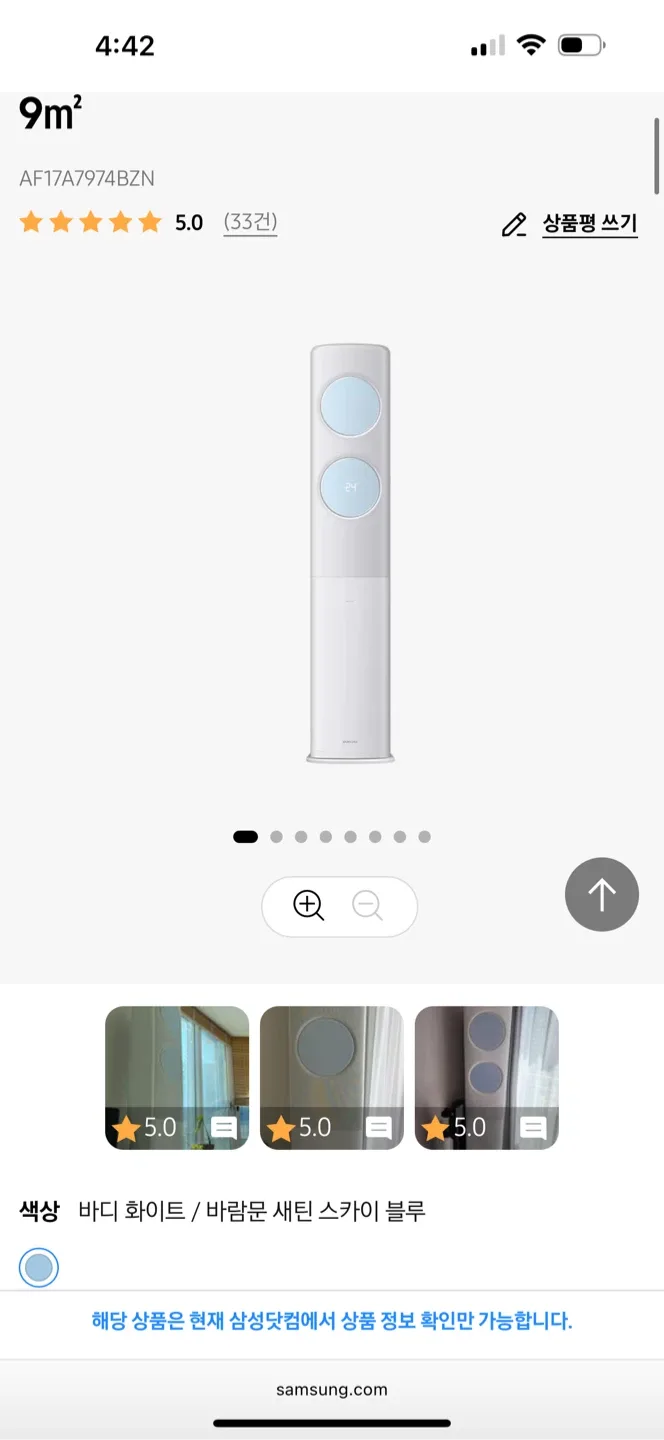The height and width of the screenshot is (1440, 664).
Task: Return to page top with the up arrow
Action: pyautogui.click(x=601, y=894)
